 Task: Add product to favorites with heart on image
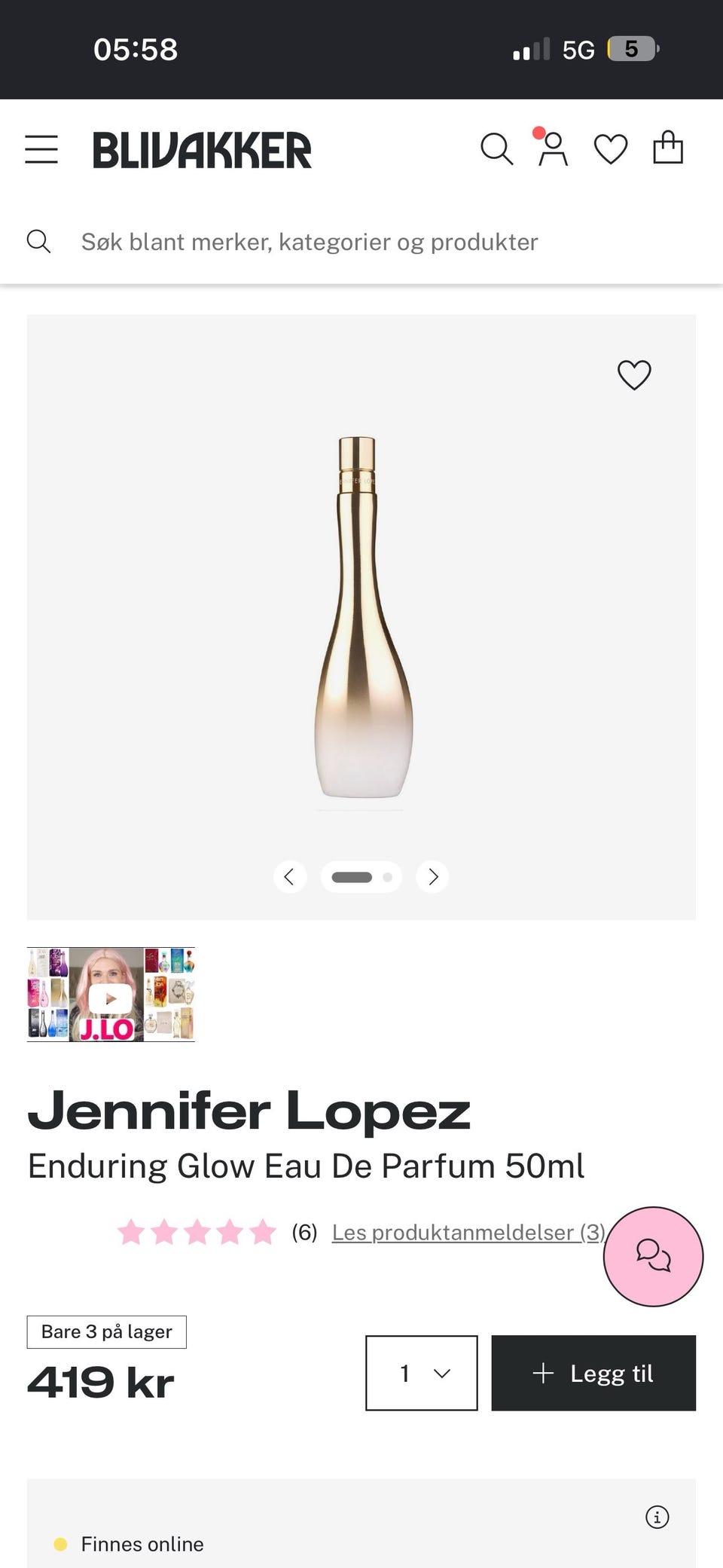634,374
